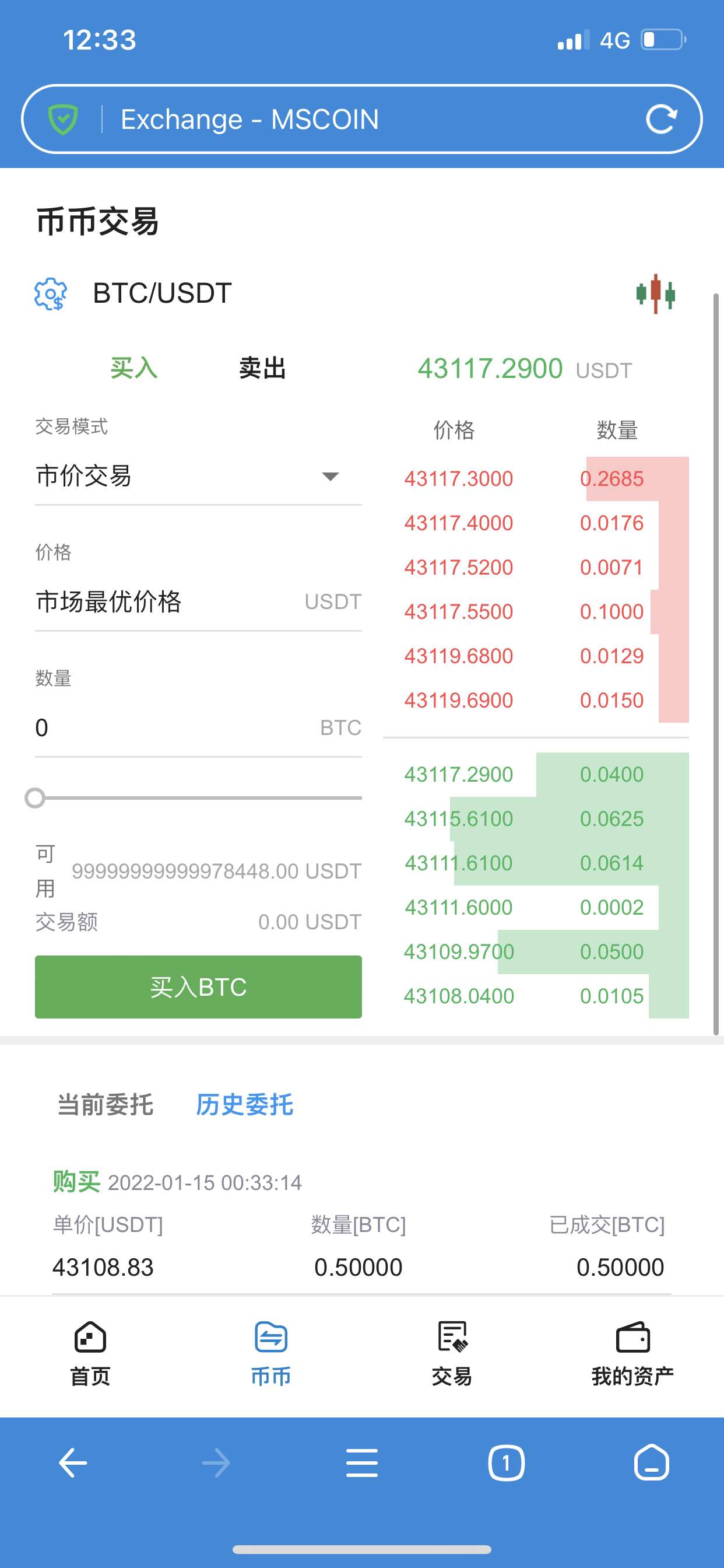Select the bid price 43115.6100 row
Image resolution: width=724 pixels, height=1568 pixels.
point(535,818)
